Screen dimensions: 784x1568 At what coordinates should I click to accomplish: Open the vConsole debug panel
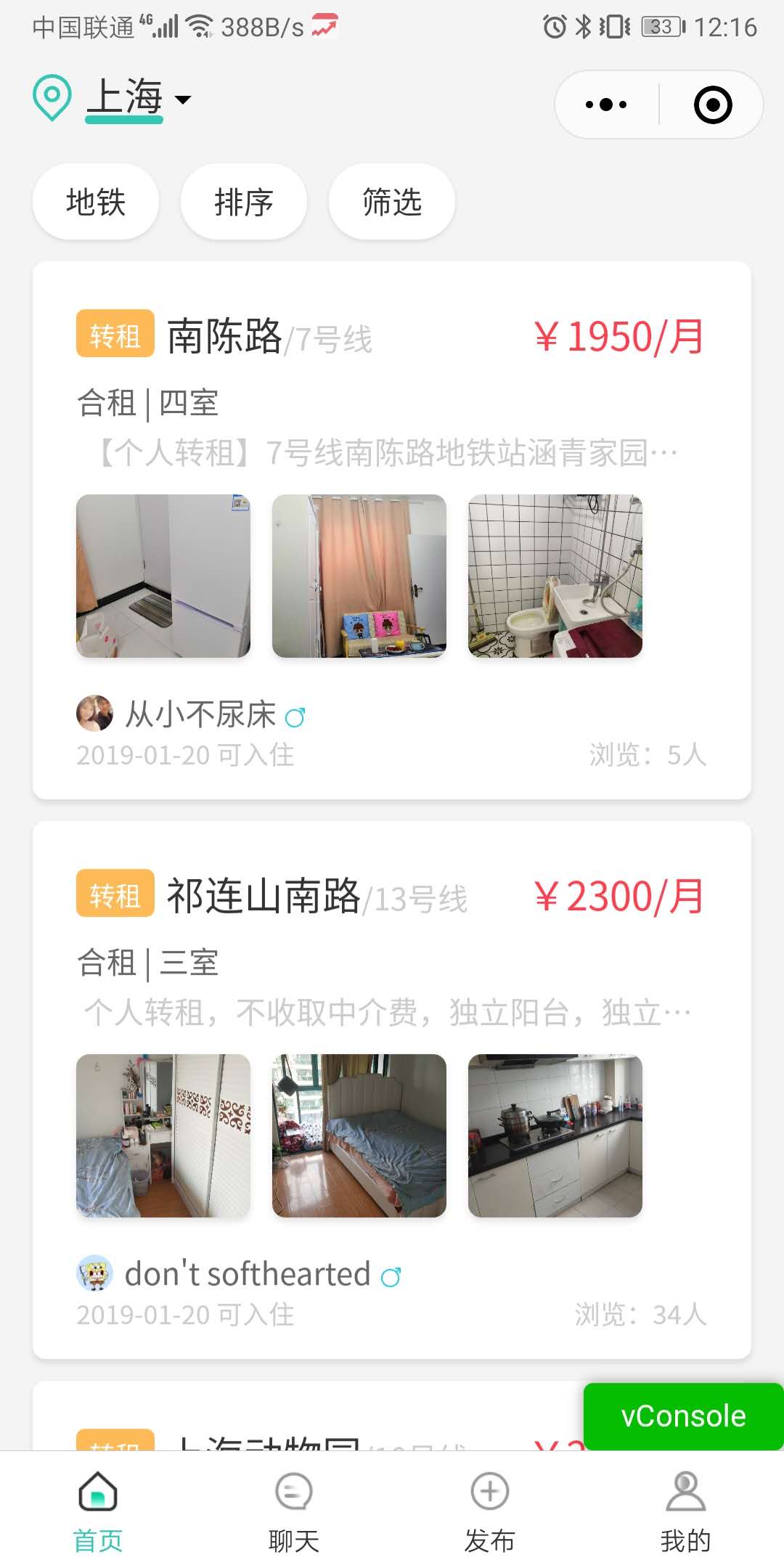pos(683,1416)
